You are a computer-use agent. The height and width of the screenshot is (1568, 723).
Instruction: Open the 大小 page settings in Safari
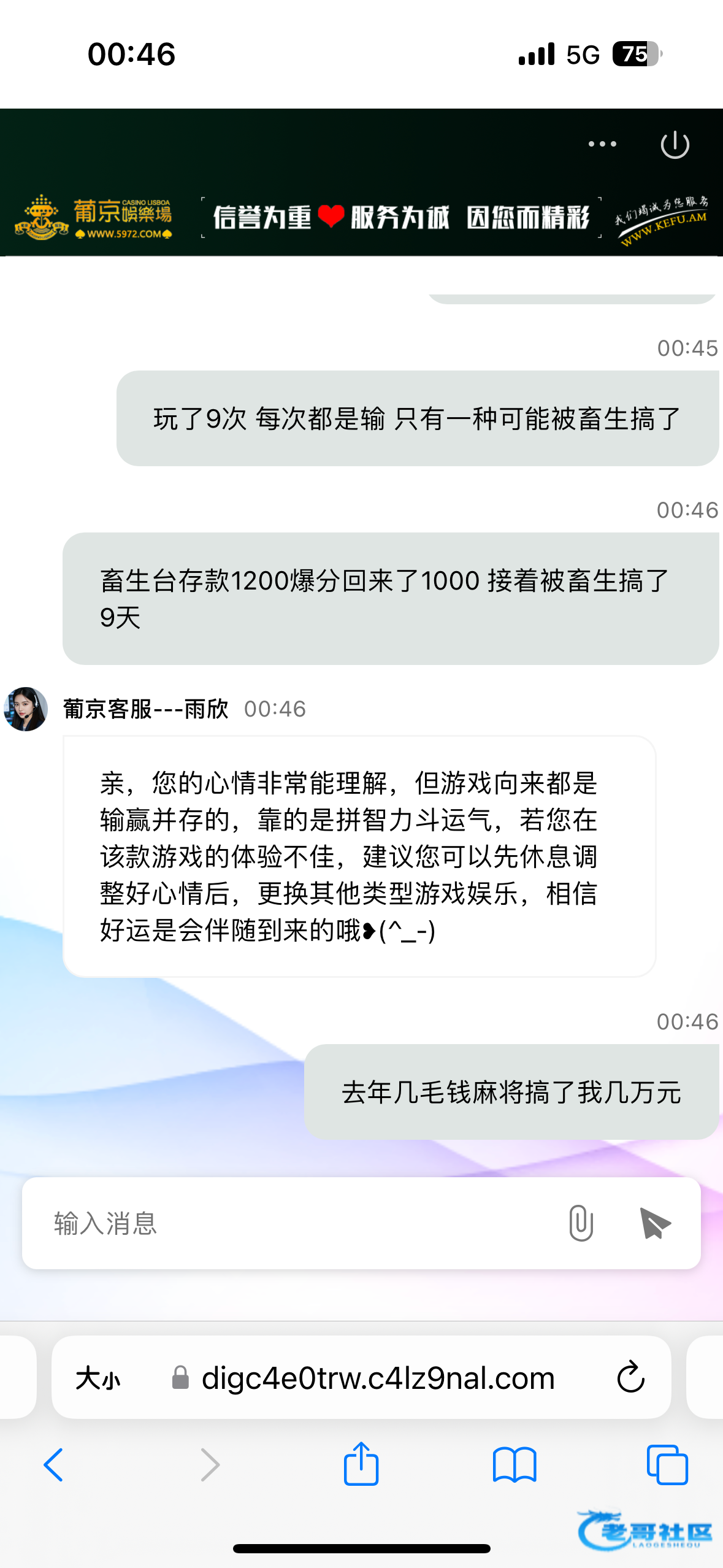pos(98,1378)
